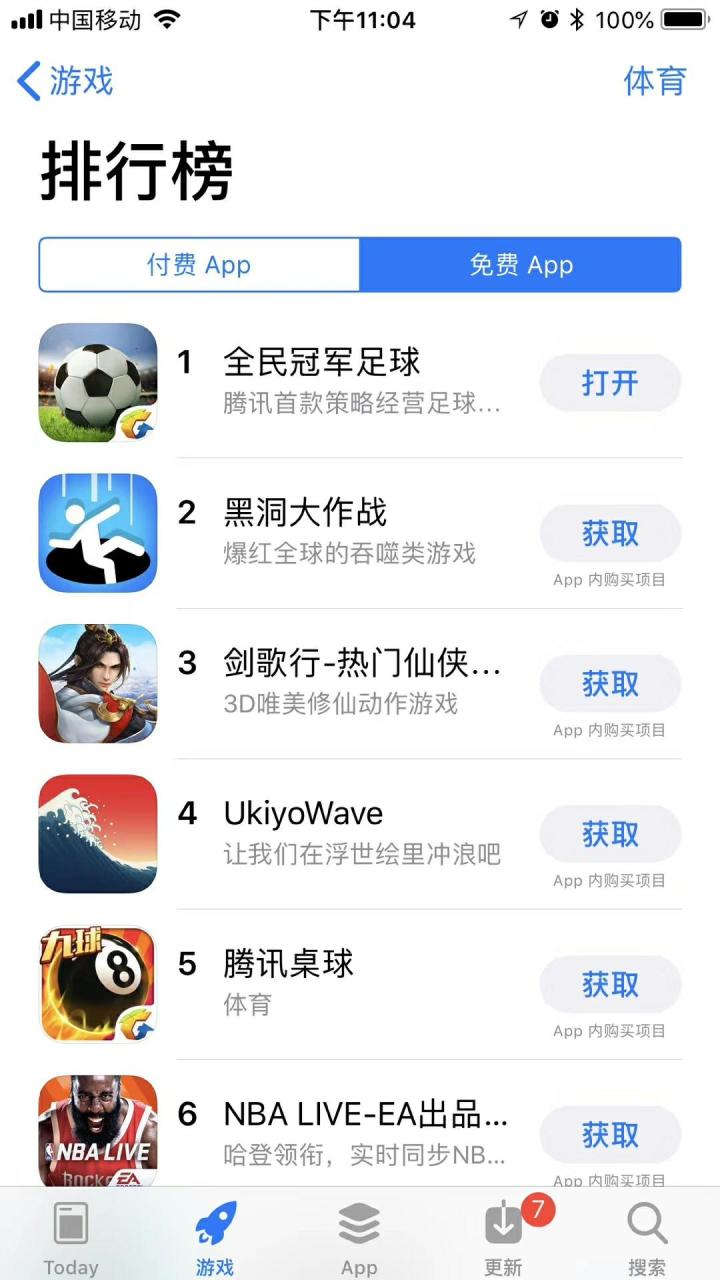
Task: Switch to the Today tab
Action: click(71, 1237)
